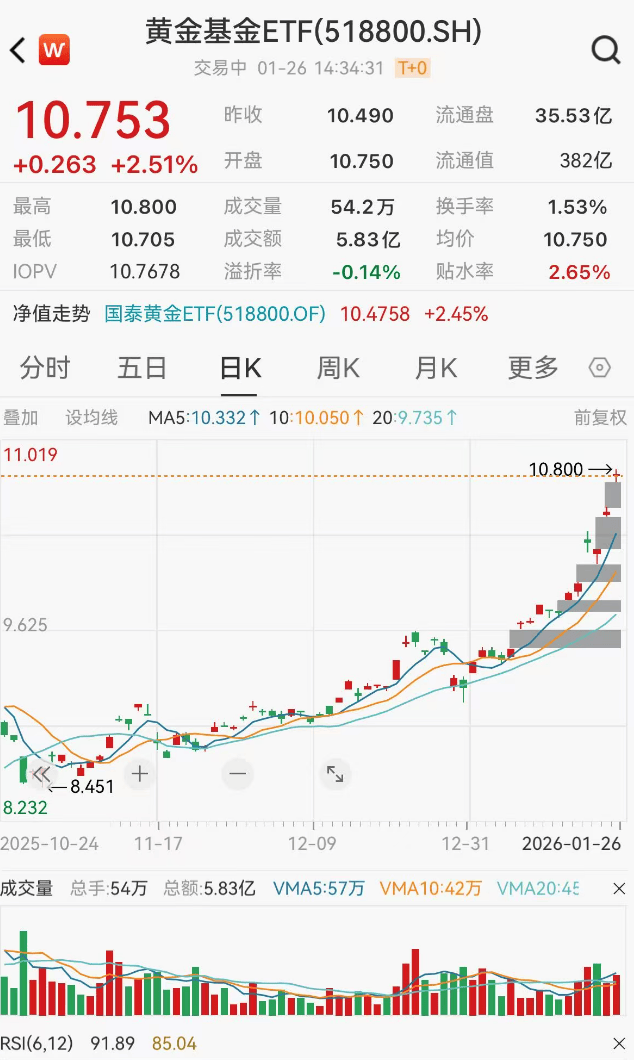Select the 日K chart tab
The width and height of the screenshot is (634, 1060).
click(x=240, y=368)
